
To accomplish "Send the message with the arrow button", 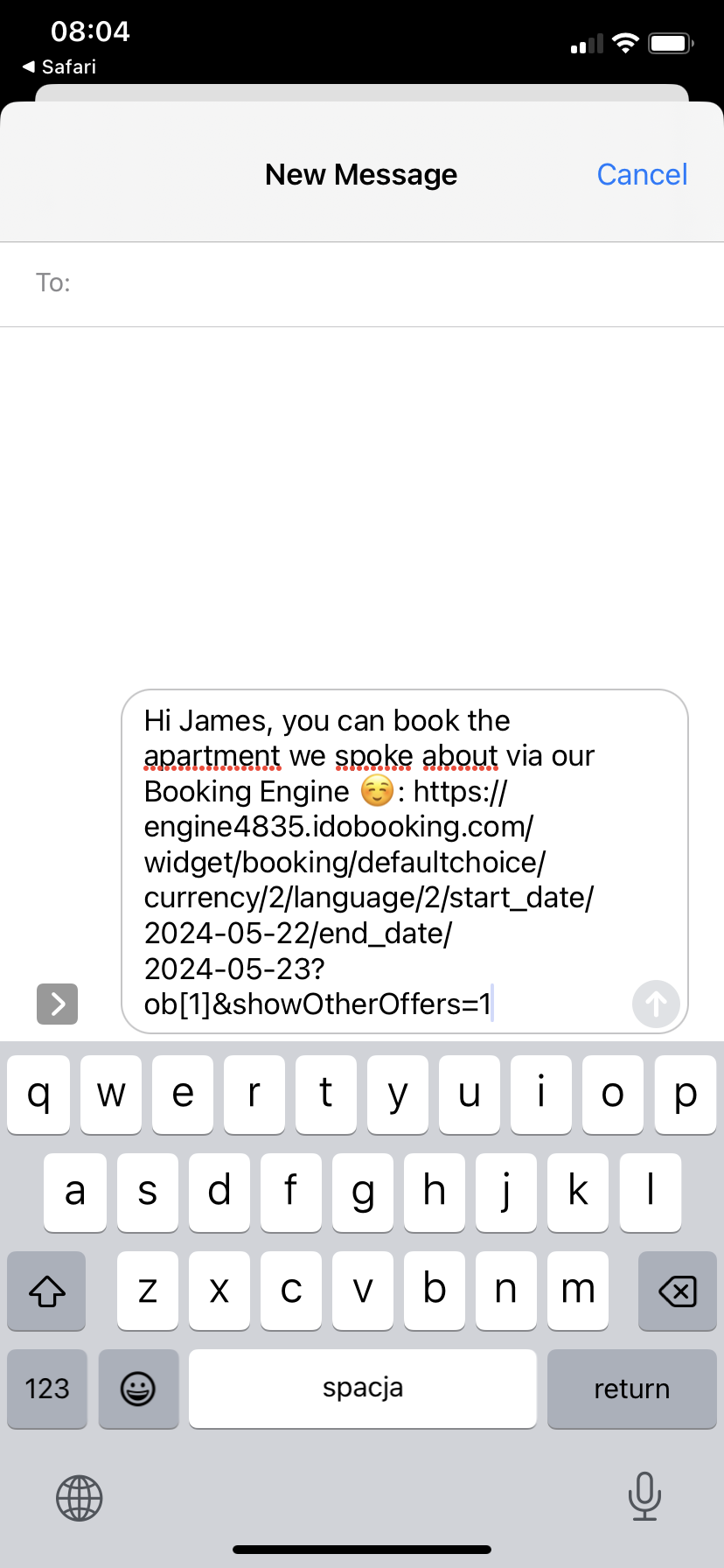I will (656, 1004).
